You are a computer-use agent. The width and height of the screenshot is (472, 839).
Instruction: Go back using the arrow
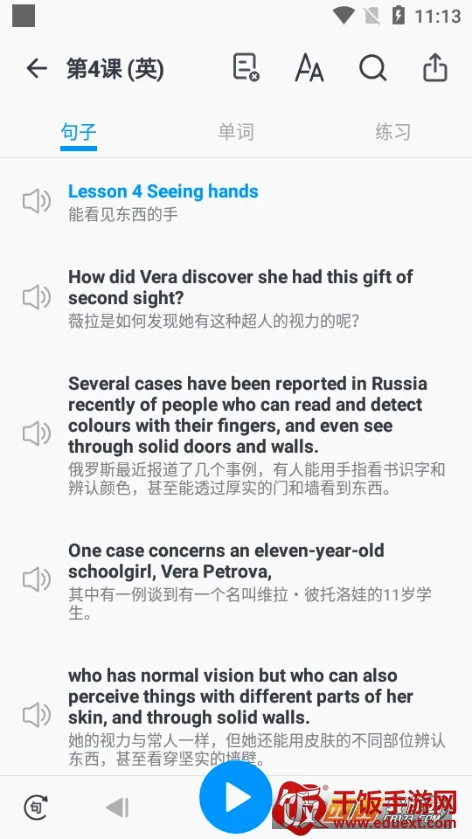pos(36,68)
